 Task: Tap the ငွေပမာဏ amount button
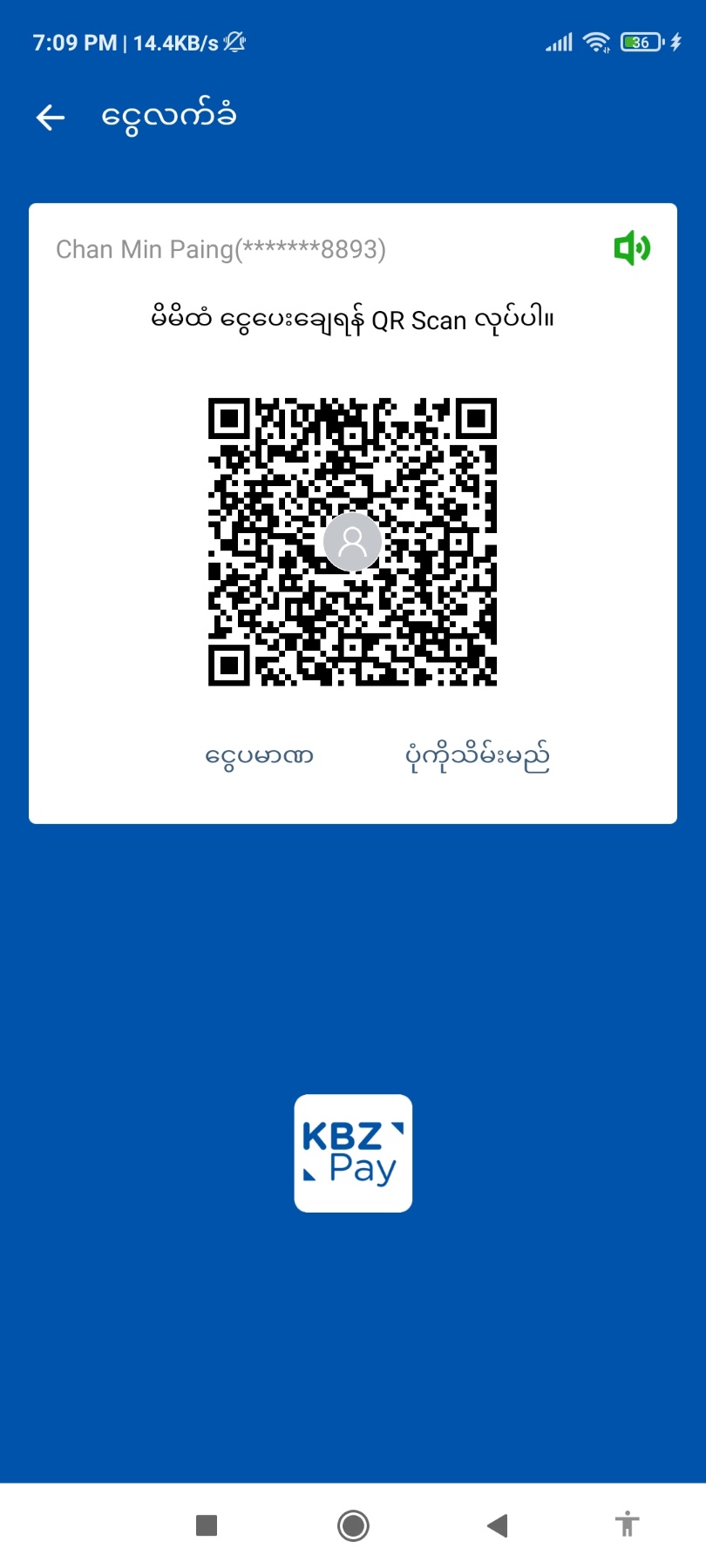click(x=259, y=755)
